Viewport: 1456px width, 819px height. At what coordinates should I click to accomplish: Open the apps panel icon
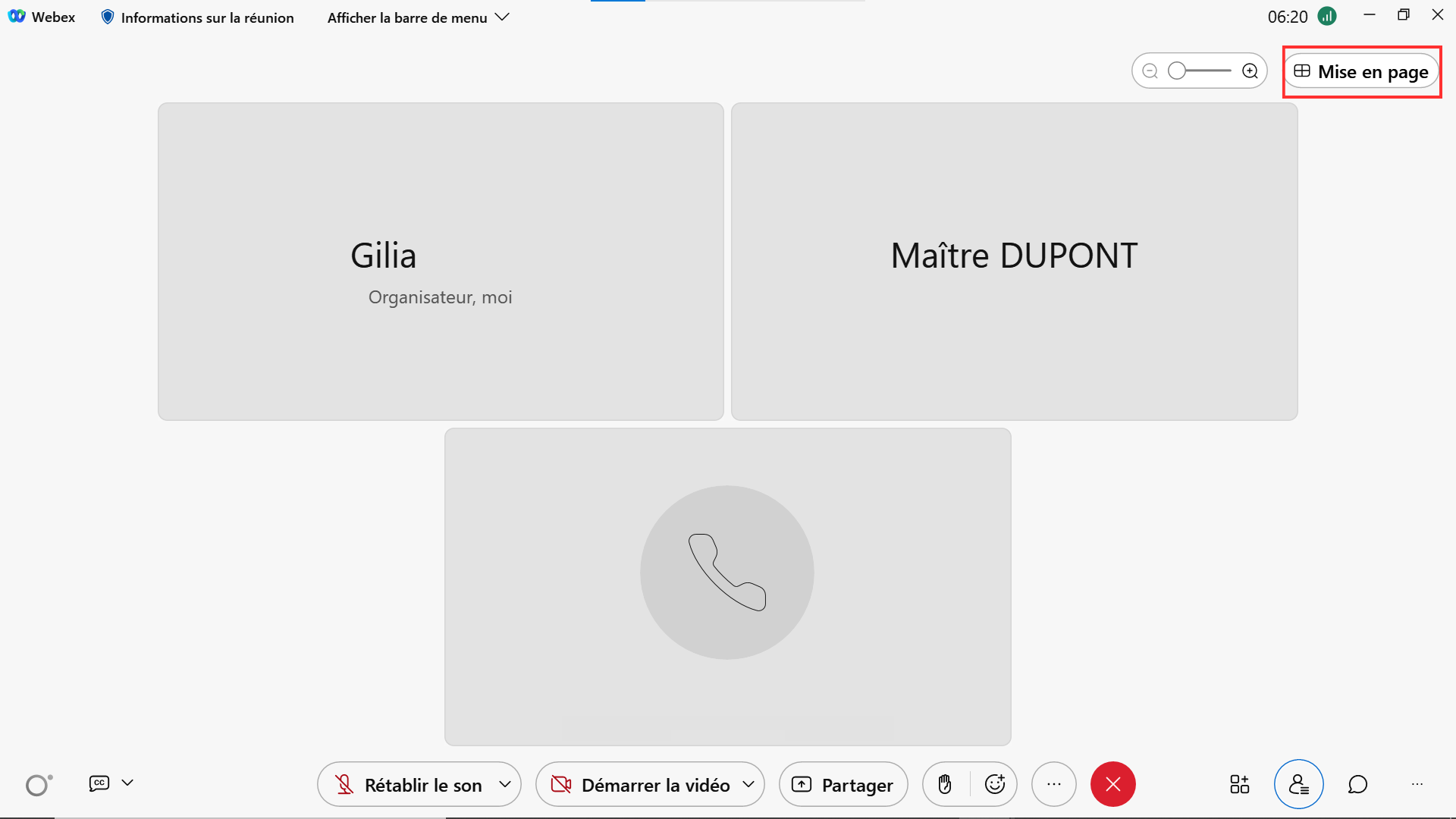coord(1239,784)
